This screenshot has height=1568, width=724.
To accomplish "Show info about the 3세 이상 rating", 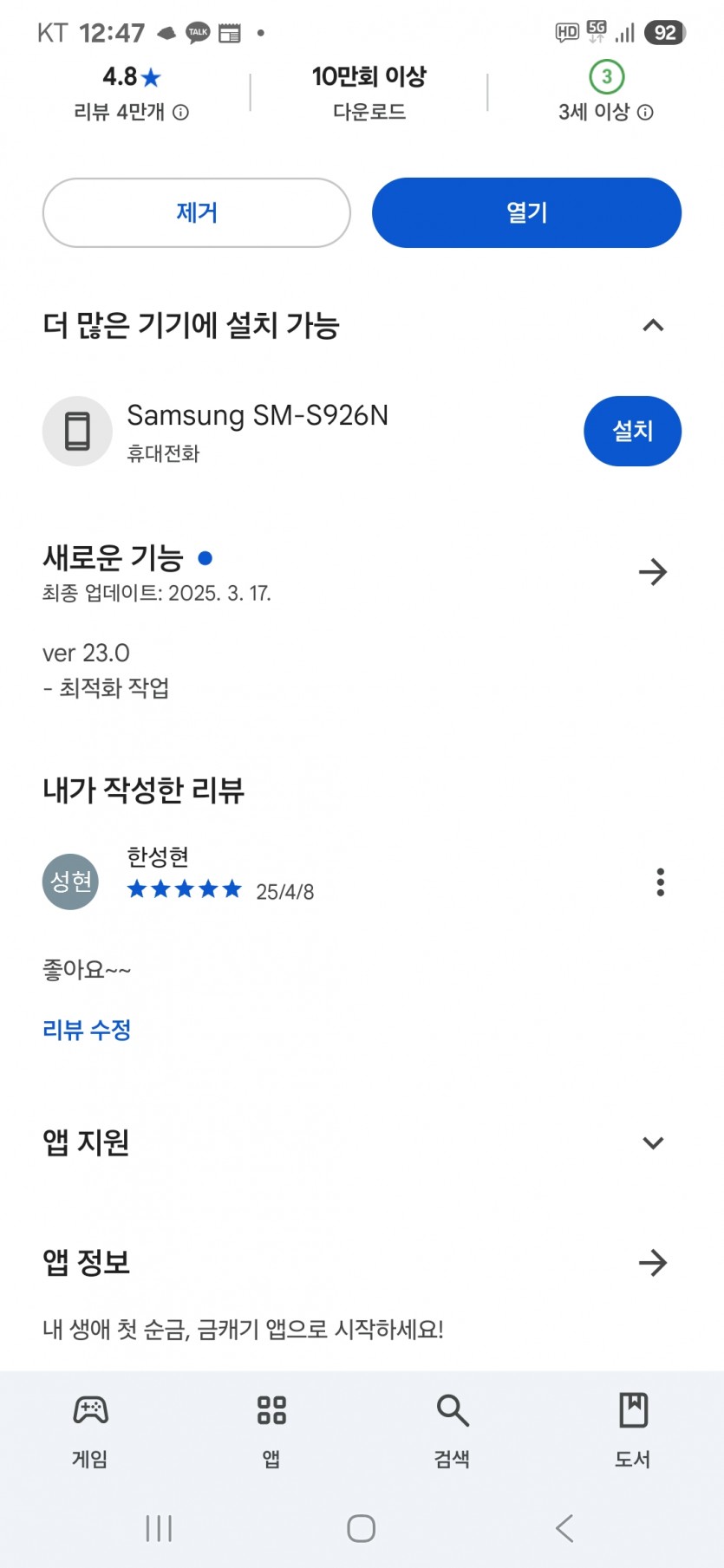I will pos(645,113).
